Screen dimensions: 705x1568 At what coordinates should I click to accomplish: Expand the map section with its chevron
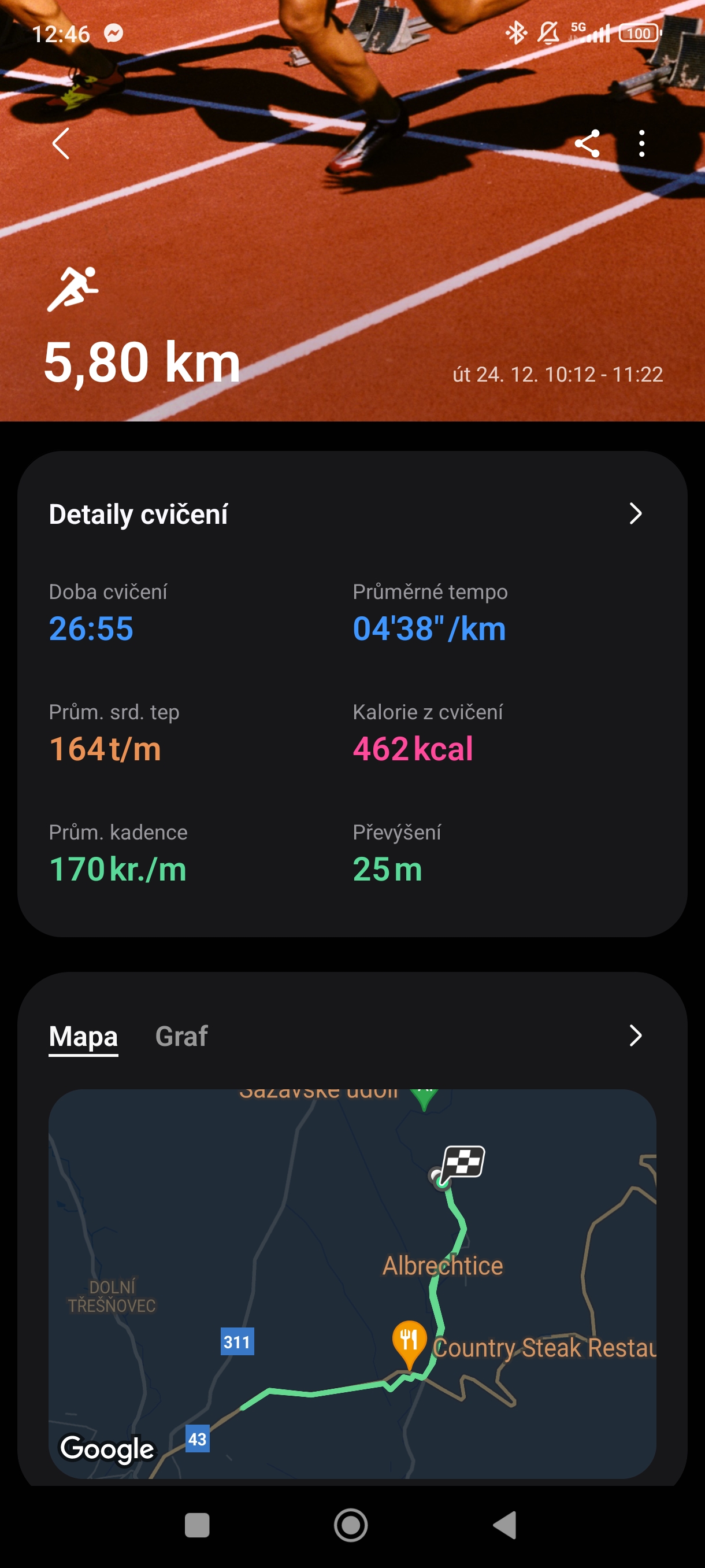tap(635, 1036)
